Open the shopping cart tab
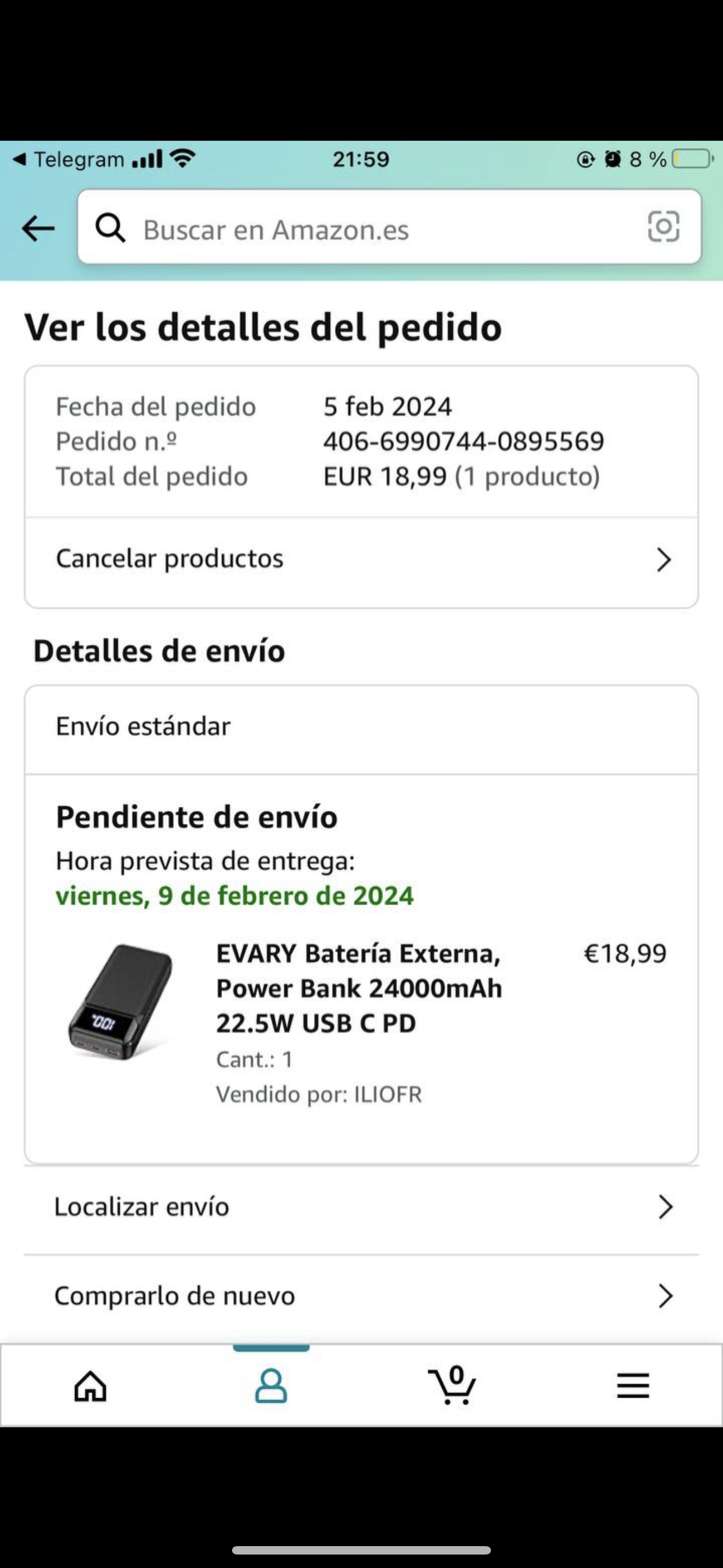Viewport: 723px width, 1568px height. click(x=452, y=1386)
